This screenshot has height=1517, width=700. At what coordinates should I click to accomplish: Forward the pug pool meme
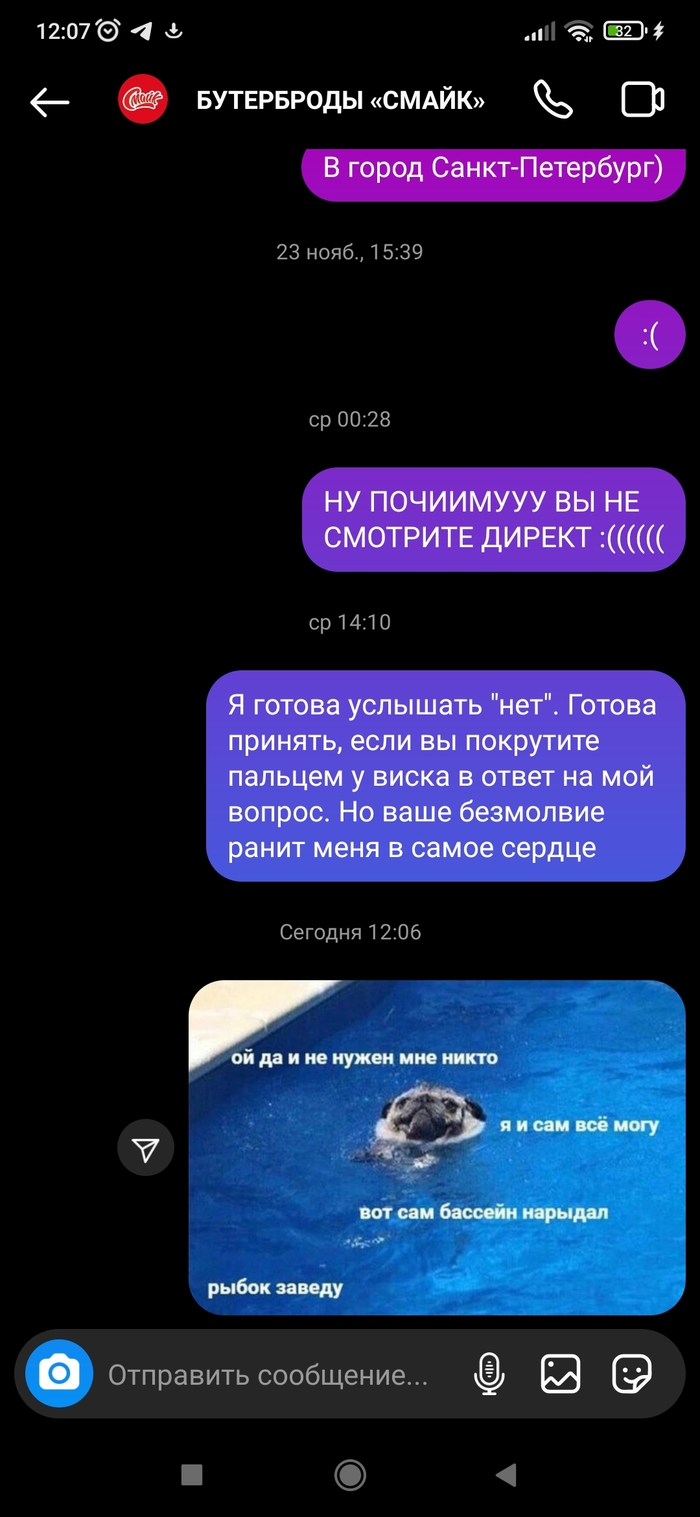pos(146,1150)
